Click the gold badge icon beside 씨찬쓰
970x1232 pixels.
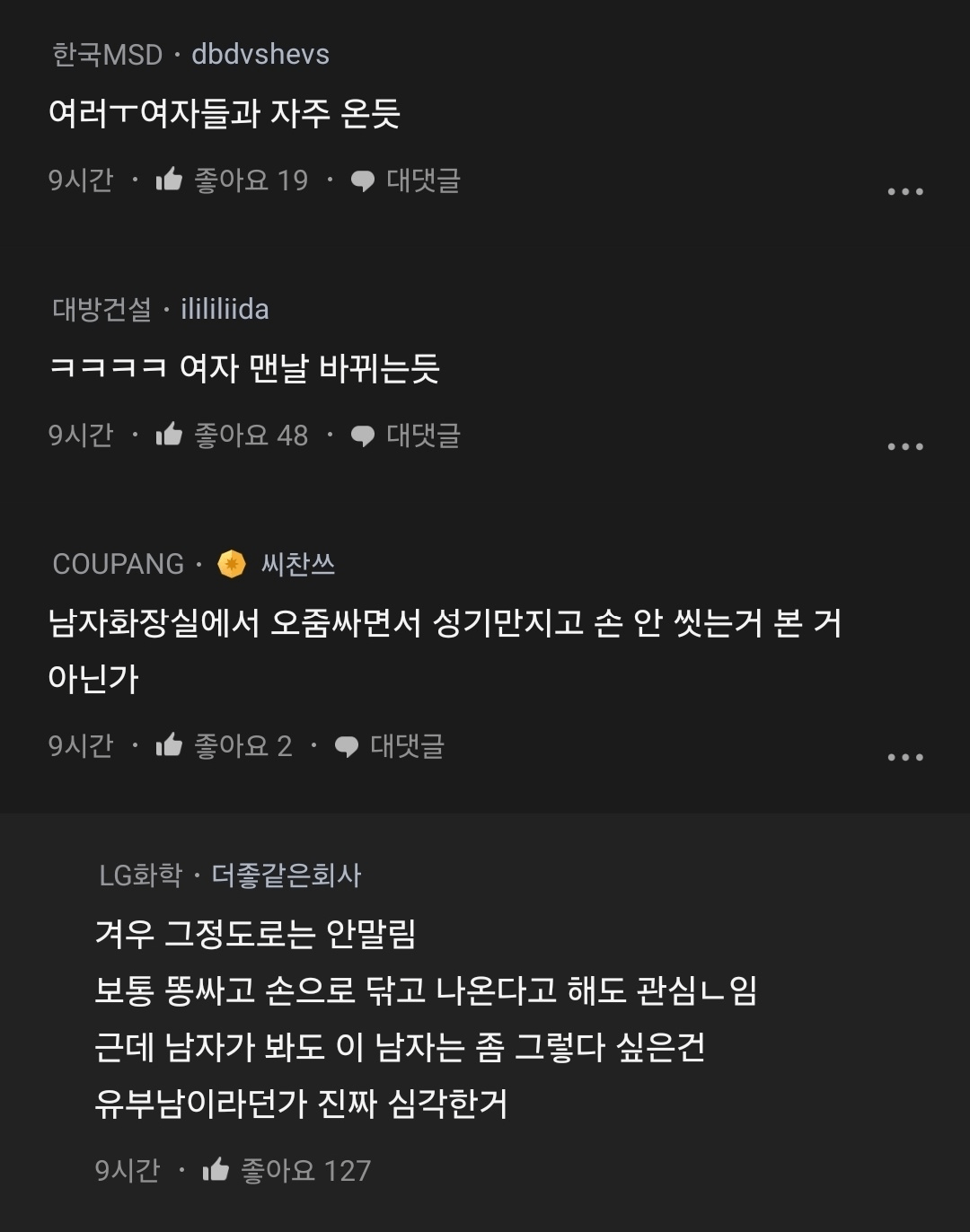(x=230, y=564)
